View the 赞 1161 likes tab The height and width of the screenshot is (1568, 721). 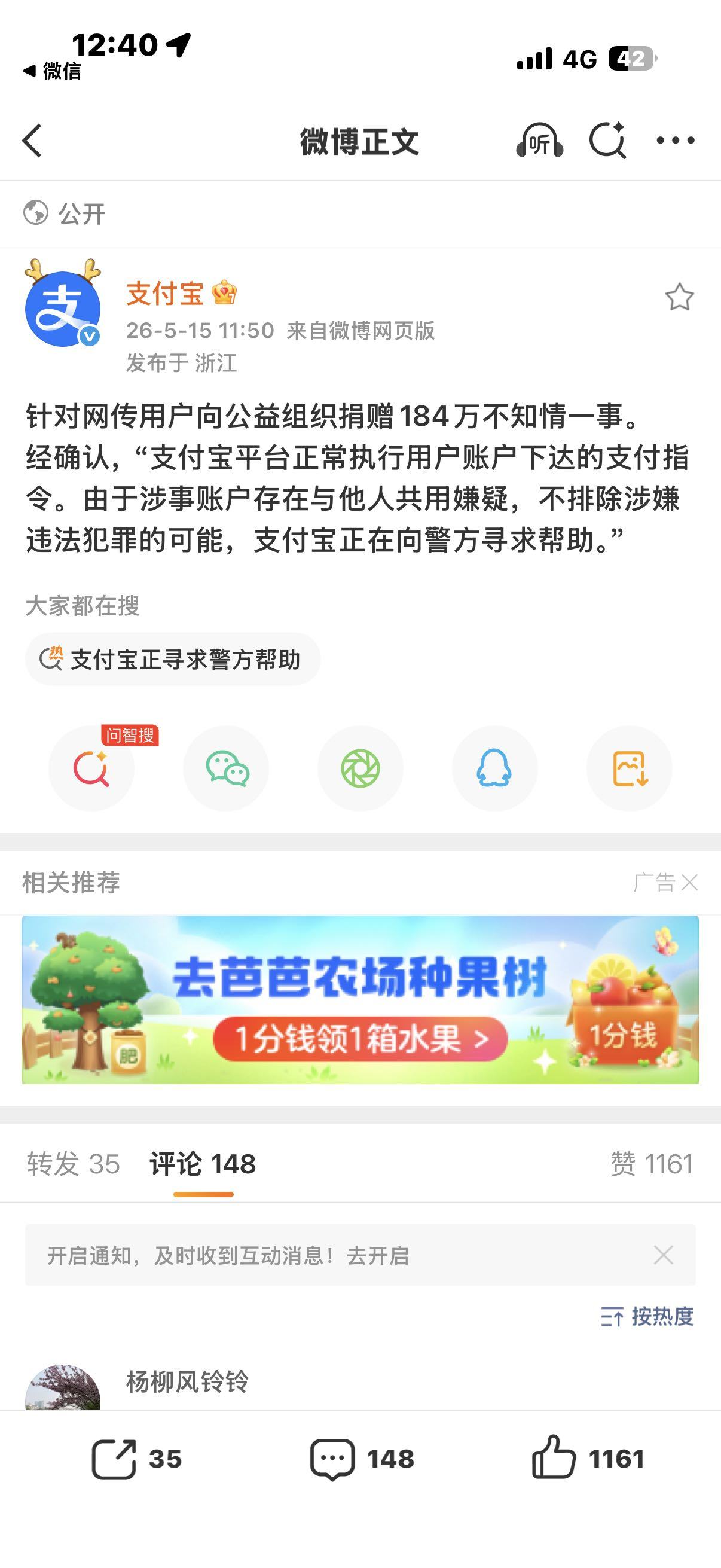651,1164
